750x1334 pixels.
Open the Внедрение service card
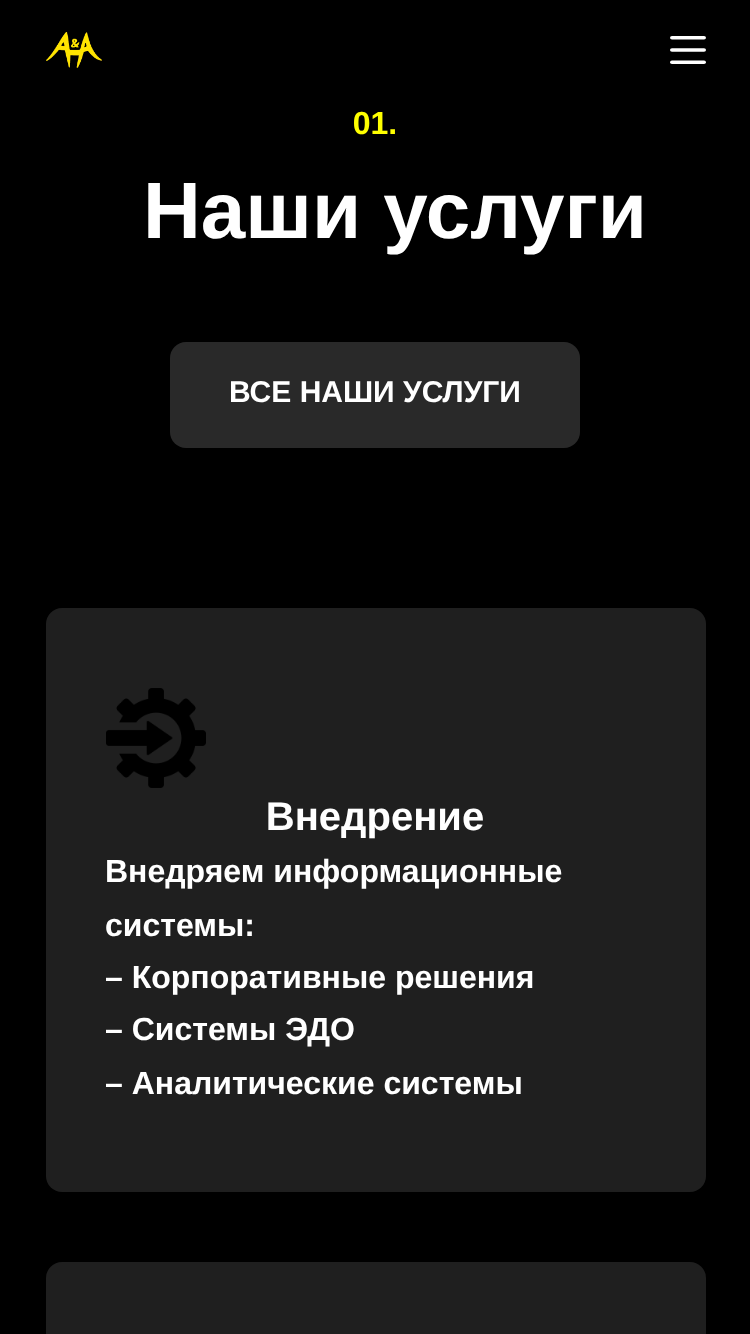pyautogui.click(x=376, y=900)
